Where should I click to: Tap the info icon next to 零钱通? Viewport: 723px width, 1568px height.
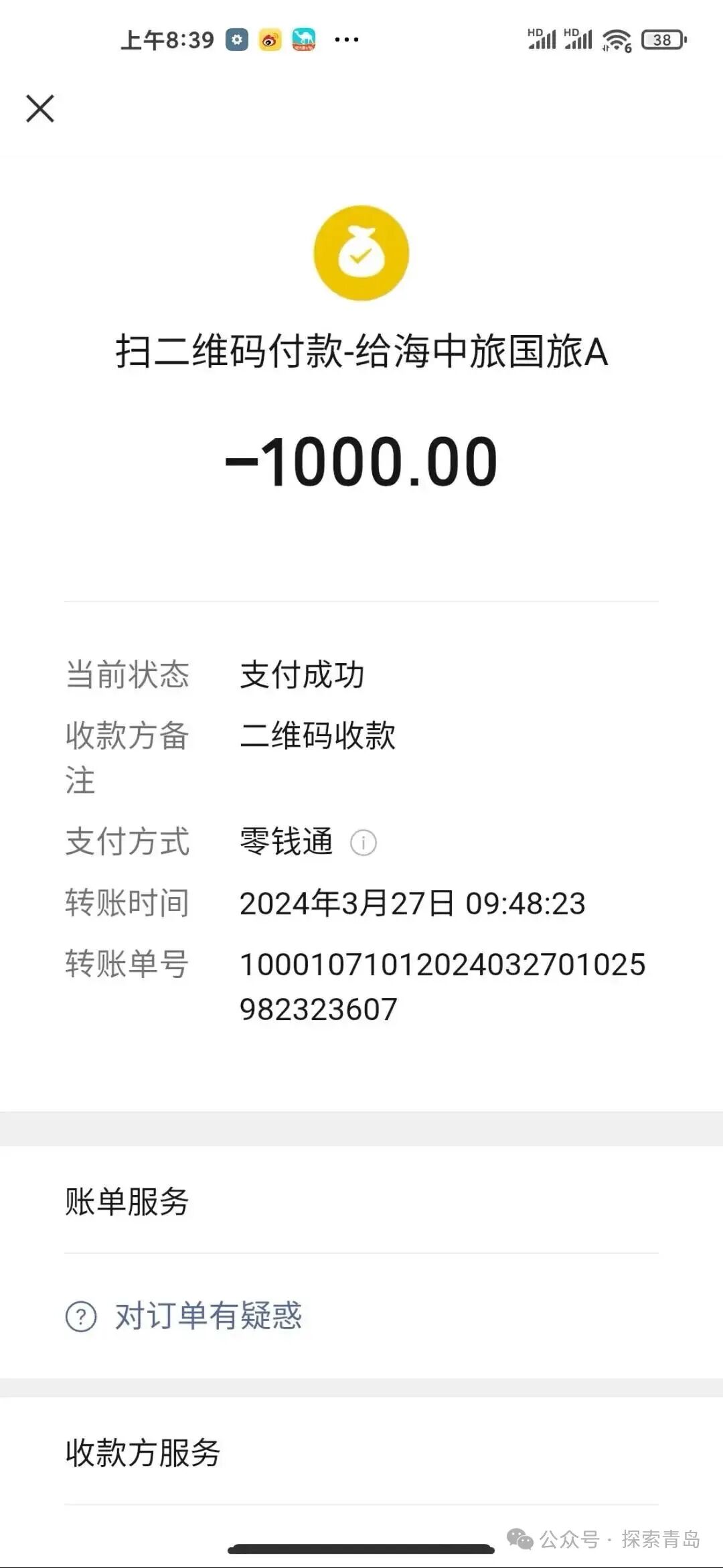(x=362, y=842)
